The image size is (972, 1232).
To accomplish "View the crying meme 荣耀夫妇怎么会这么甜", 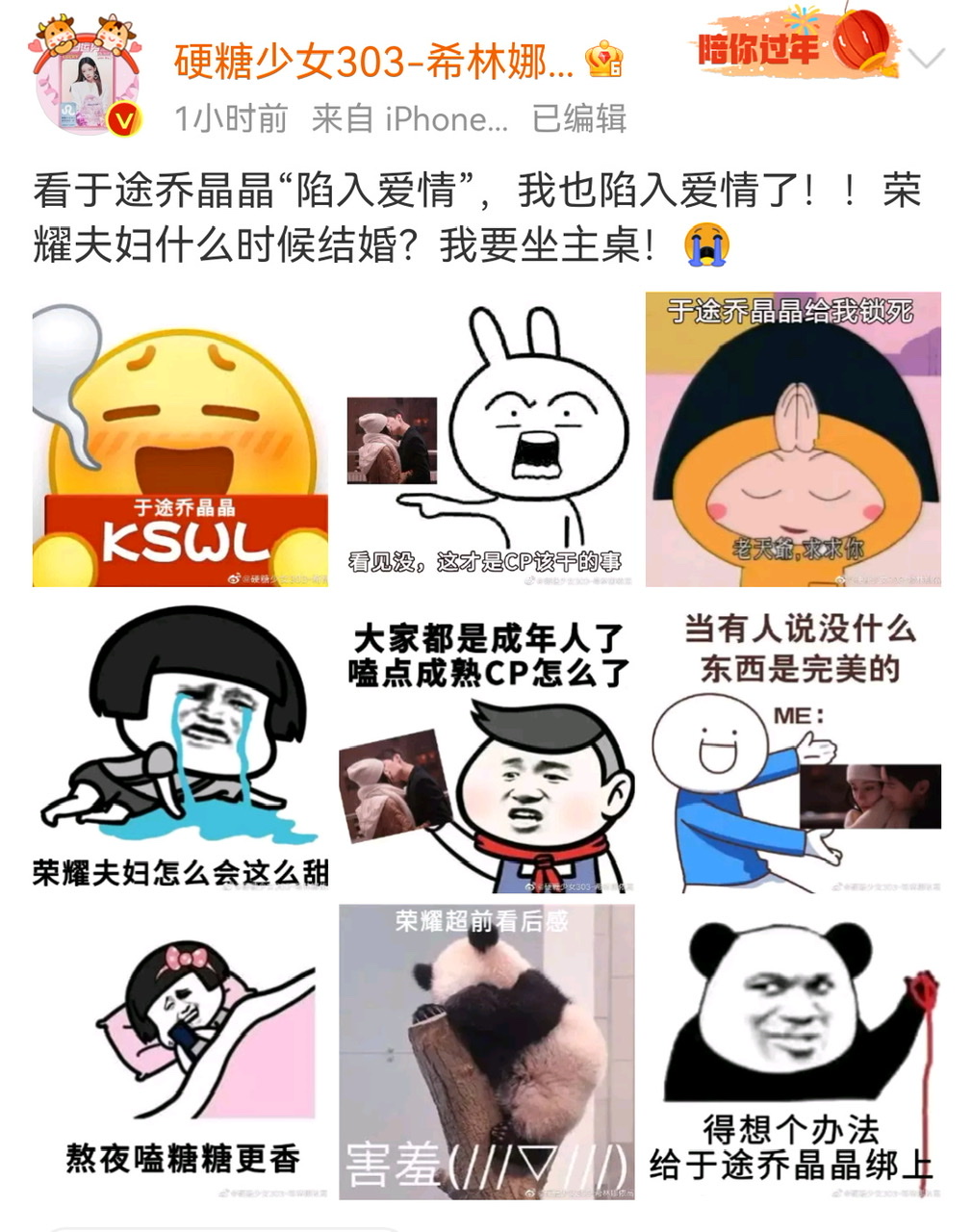I will coord(180,747).
